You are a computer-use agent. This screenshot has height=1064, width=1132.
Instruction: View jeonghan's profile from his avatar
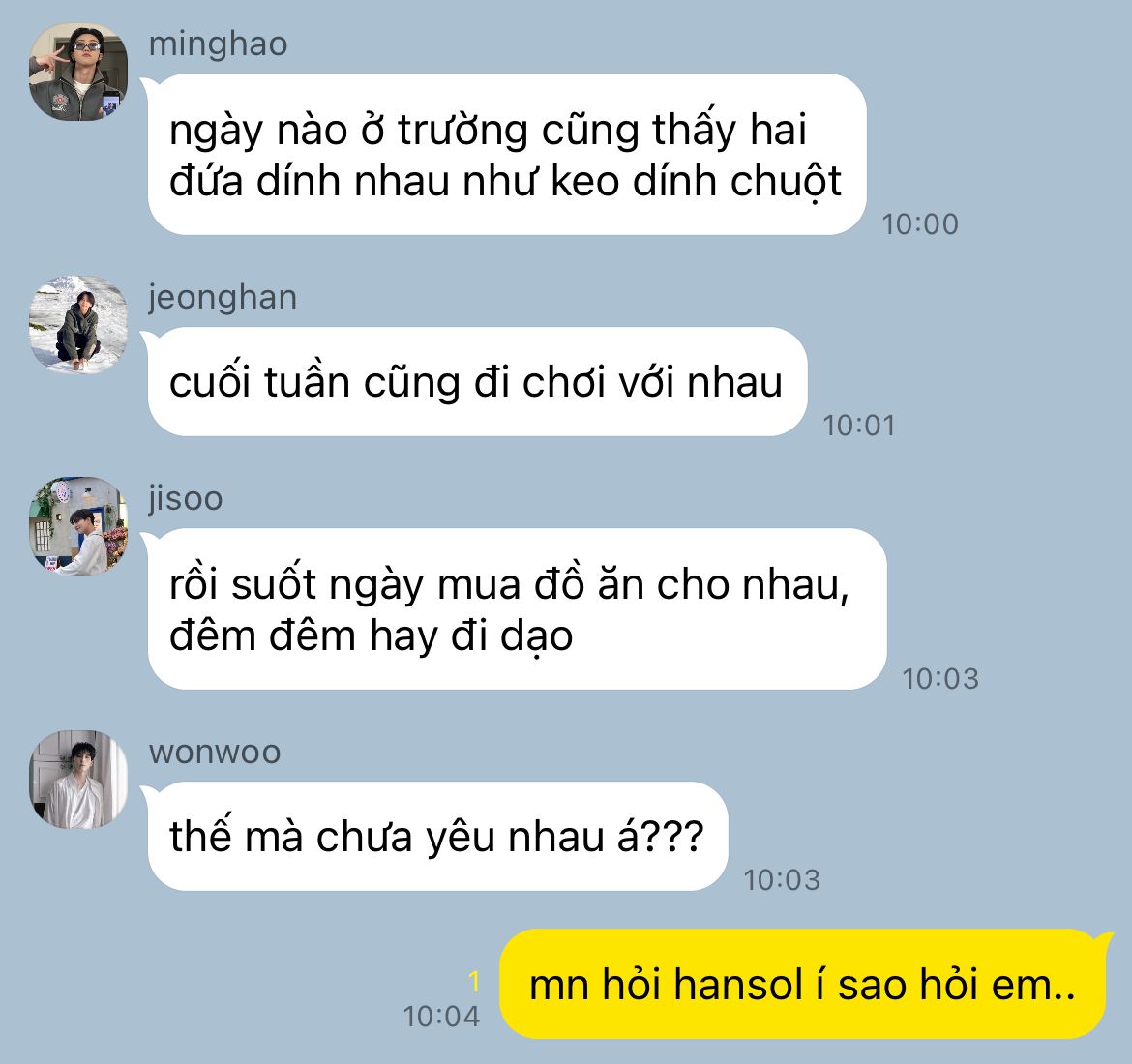click(78, 324)
